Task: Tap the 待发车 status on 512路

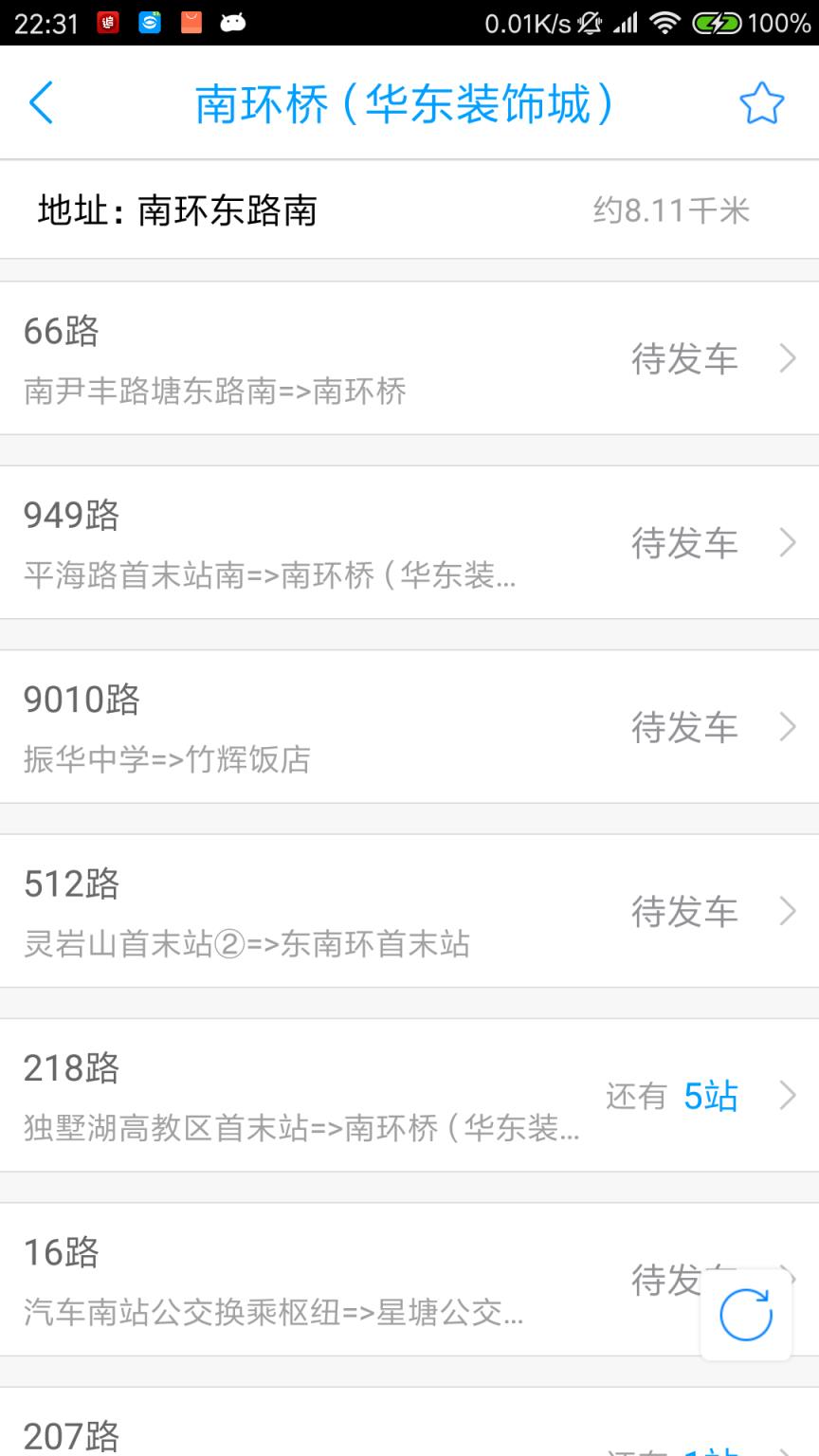Action: coord(684,913)
